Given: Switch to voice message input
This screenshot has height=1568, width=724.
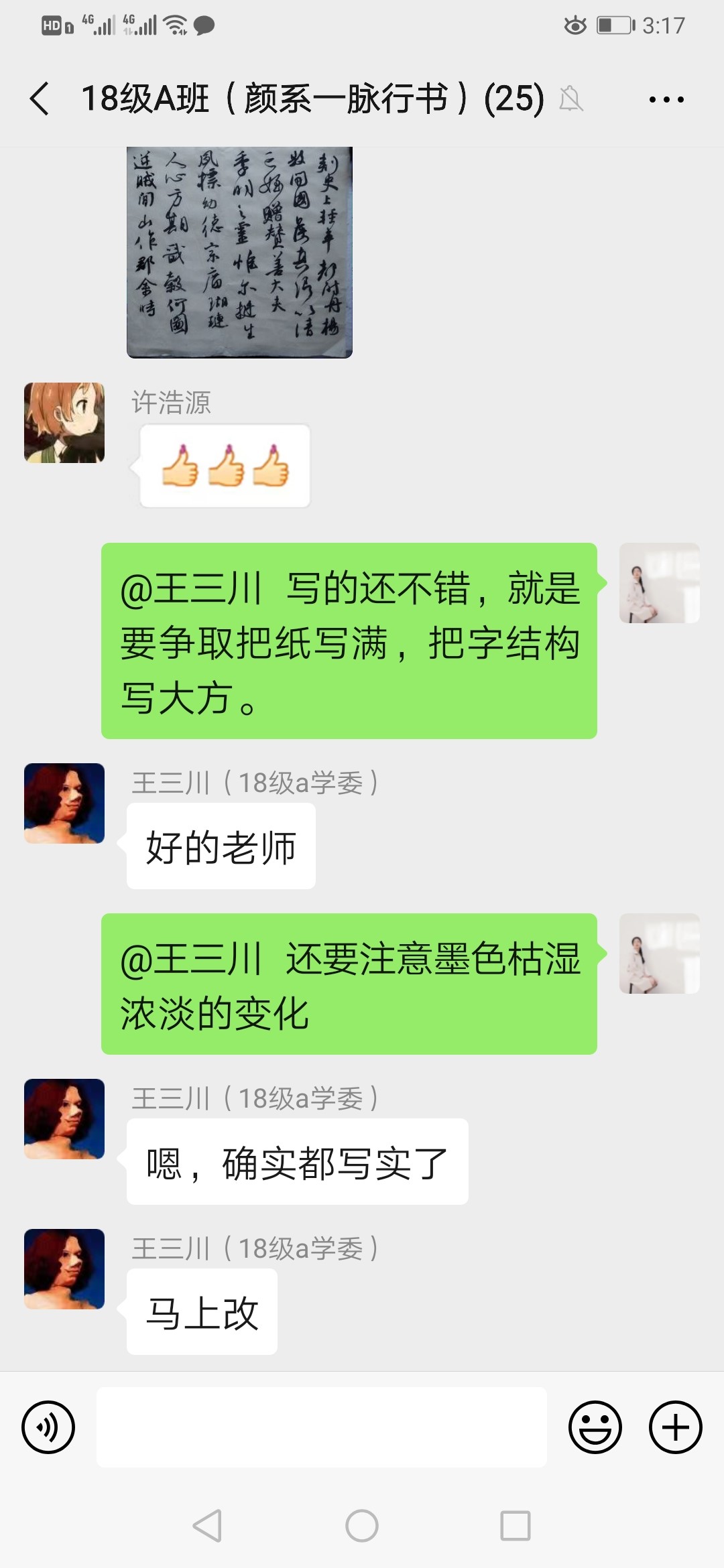Looking at the screenshot, I should pyautogui.click(x=48, y=1427).
